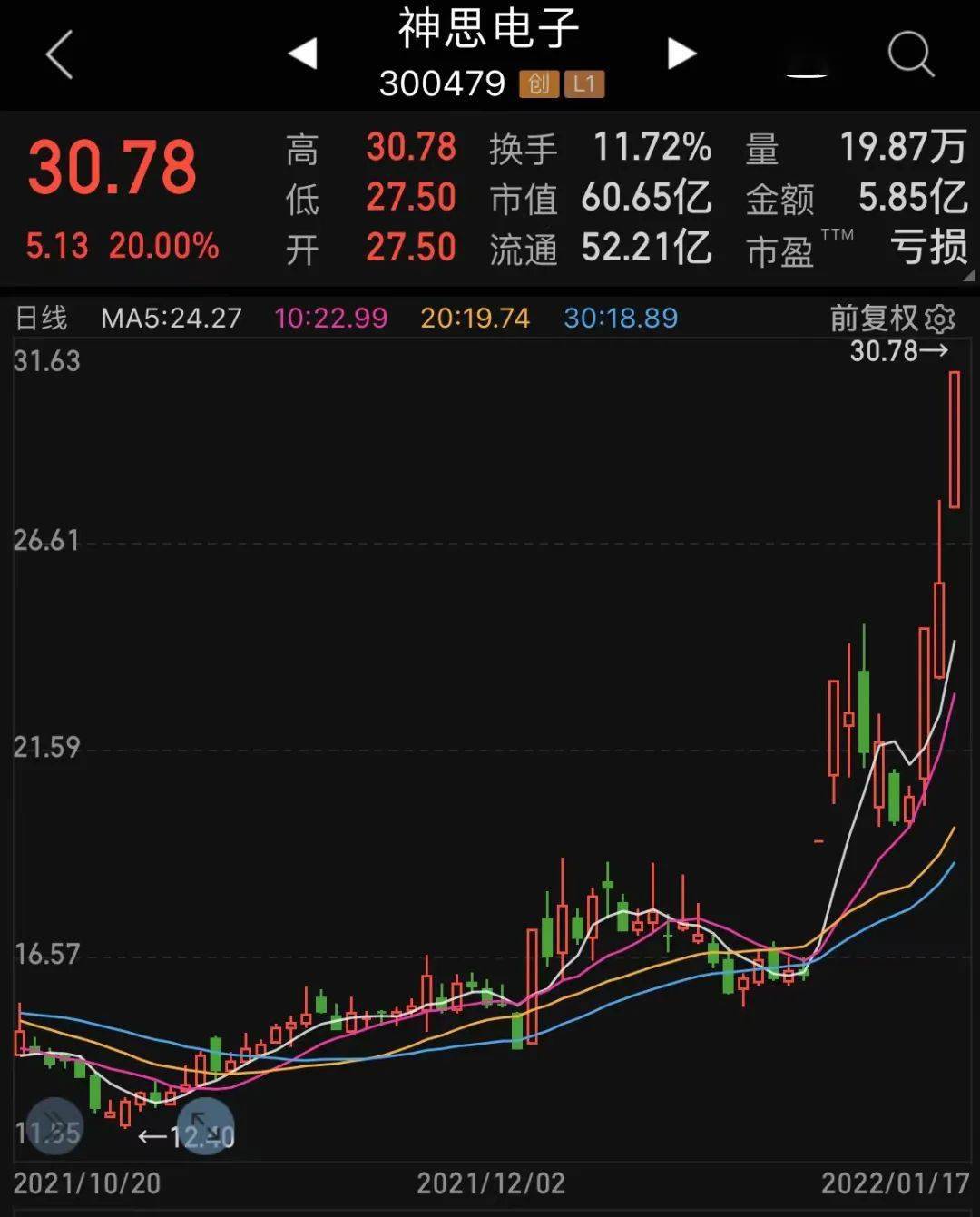The height and width of the screenshot is (1217, 980).
Task: Switch to the previous stock
Action: coord(303,54)
